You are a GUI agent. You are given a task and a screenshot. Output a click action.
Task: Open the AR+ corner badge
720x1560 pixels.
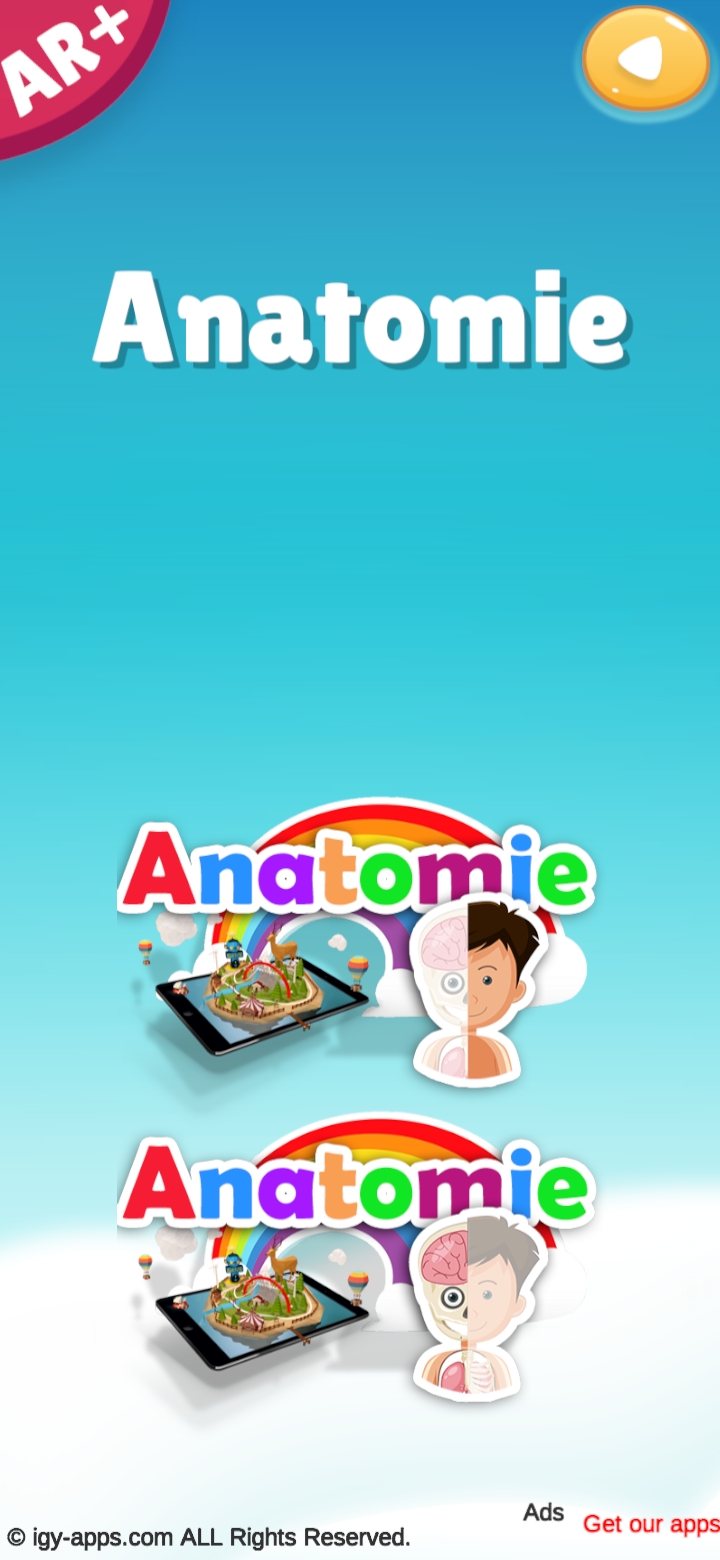click(65, 60)
